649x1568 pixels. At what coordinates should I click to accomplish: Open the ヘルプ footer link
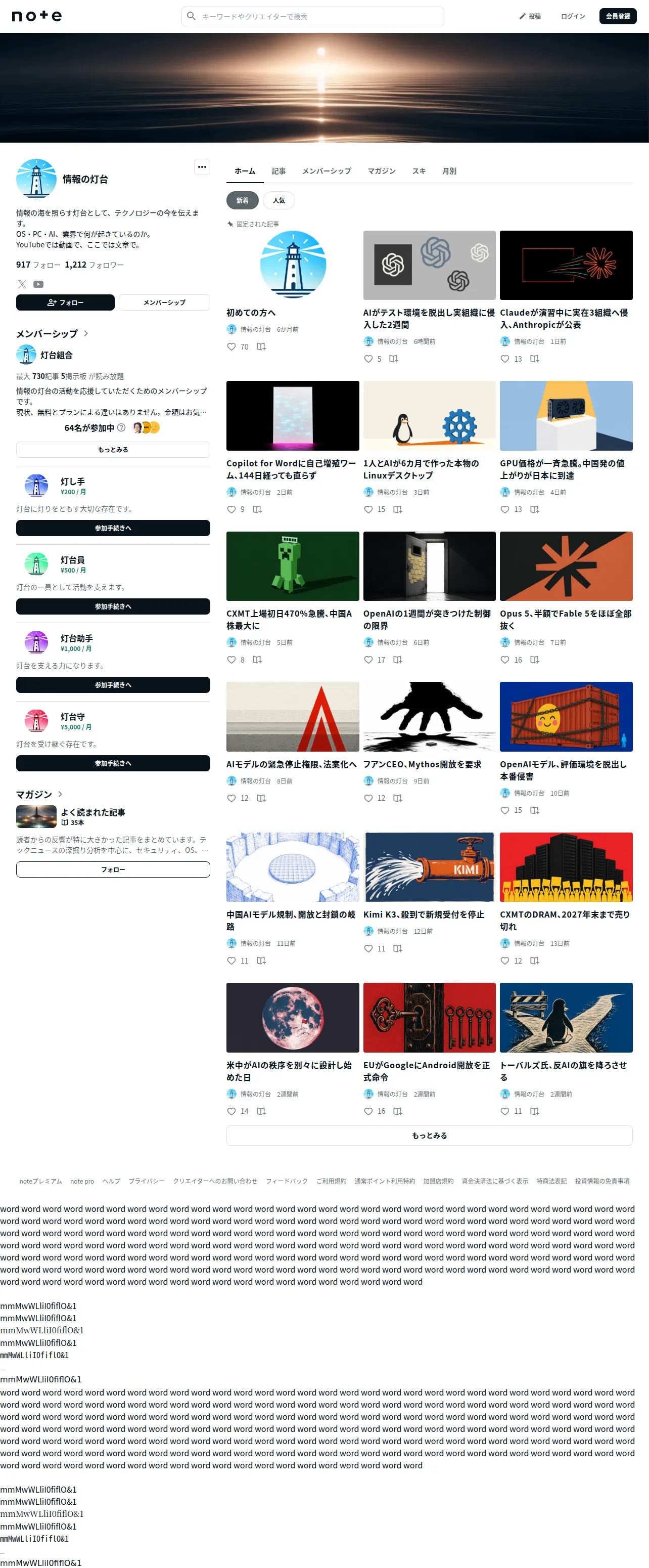(111, 1182)
